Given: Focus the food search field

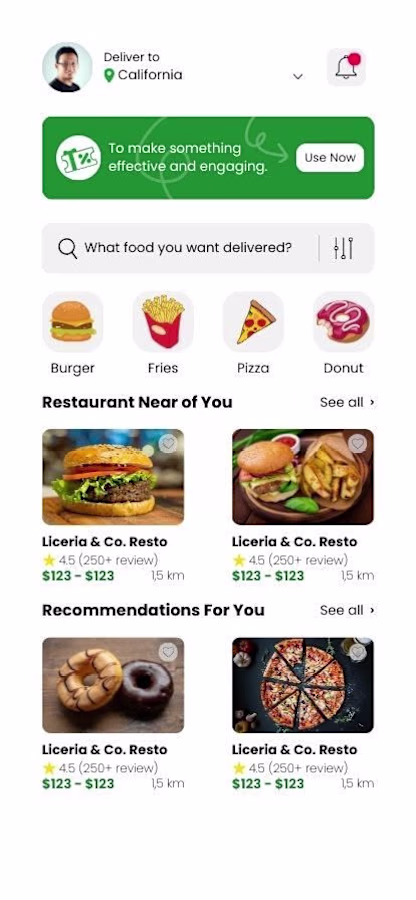Looking at the screenshot, I should (188, 248).
